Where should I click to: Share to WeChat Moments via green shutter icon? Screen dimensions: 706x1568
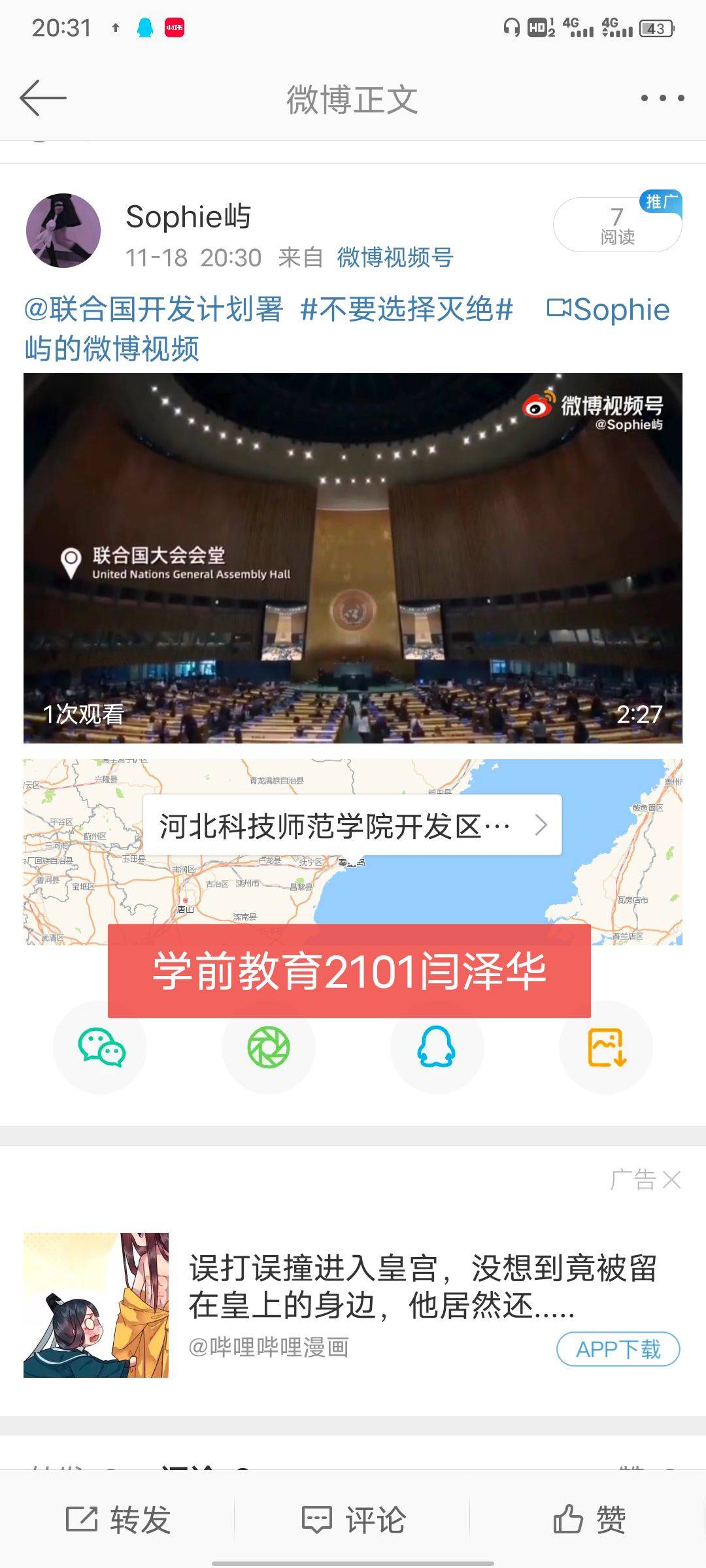coord(269,1047)
